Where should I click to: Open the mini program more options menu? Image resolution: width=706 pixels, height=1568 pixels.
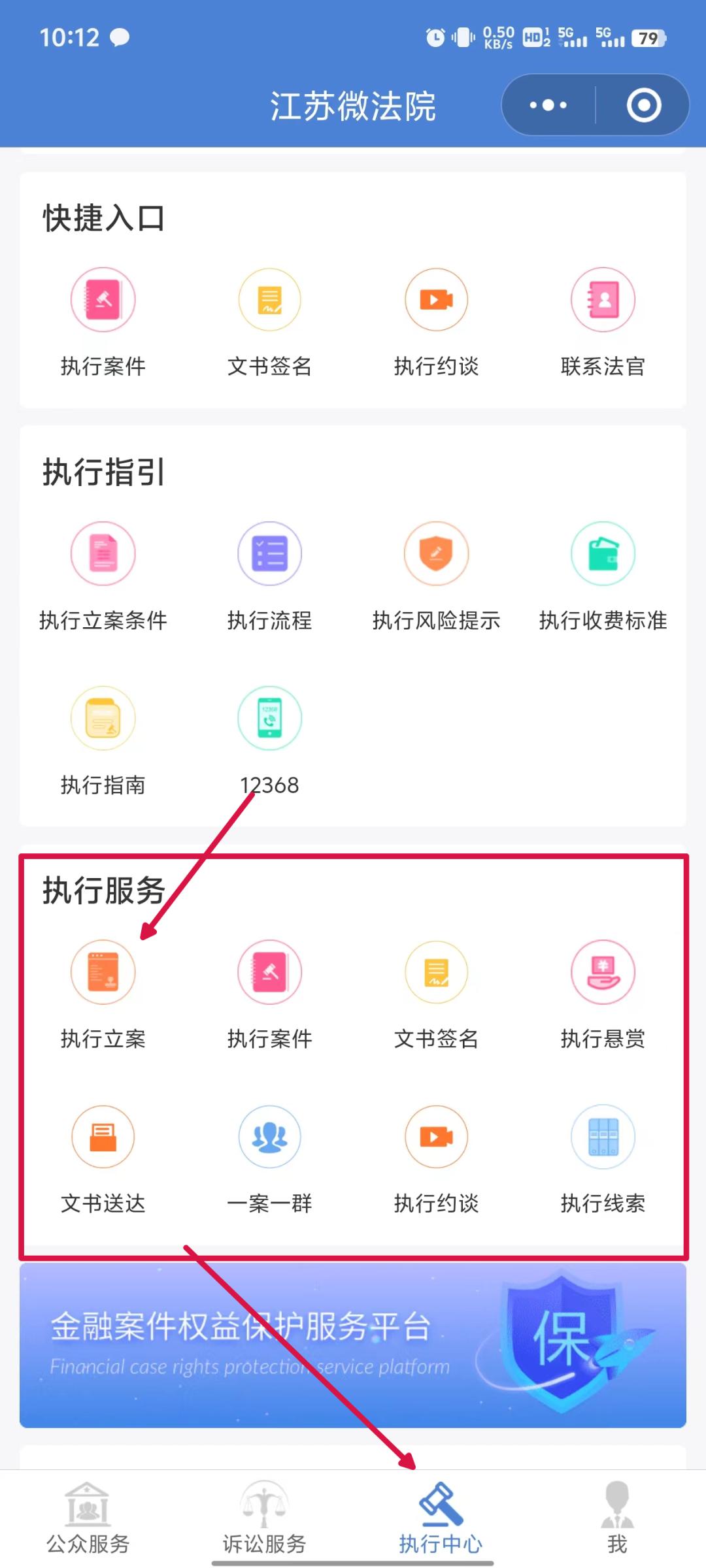tap(548, 105)
